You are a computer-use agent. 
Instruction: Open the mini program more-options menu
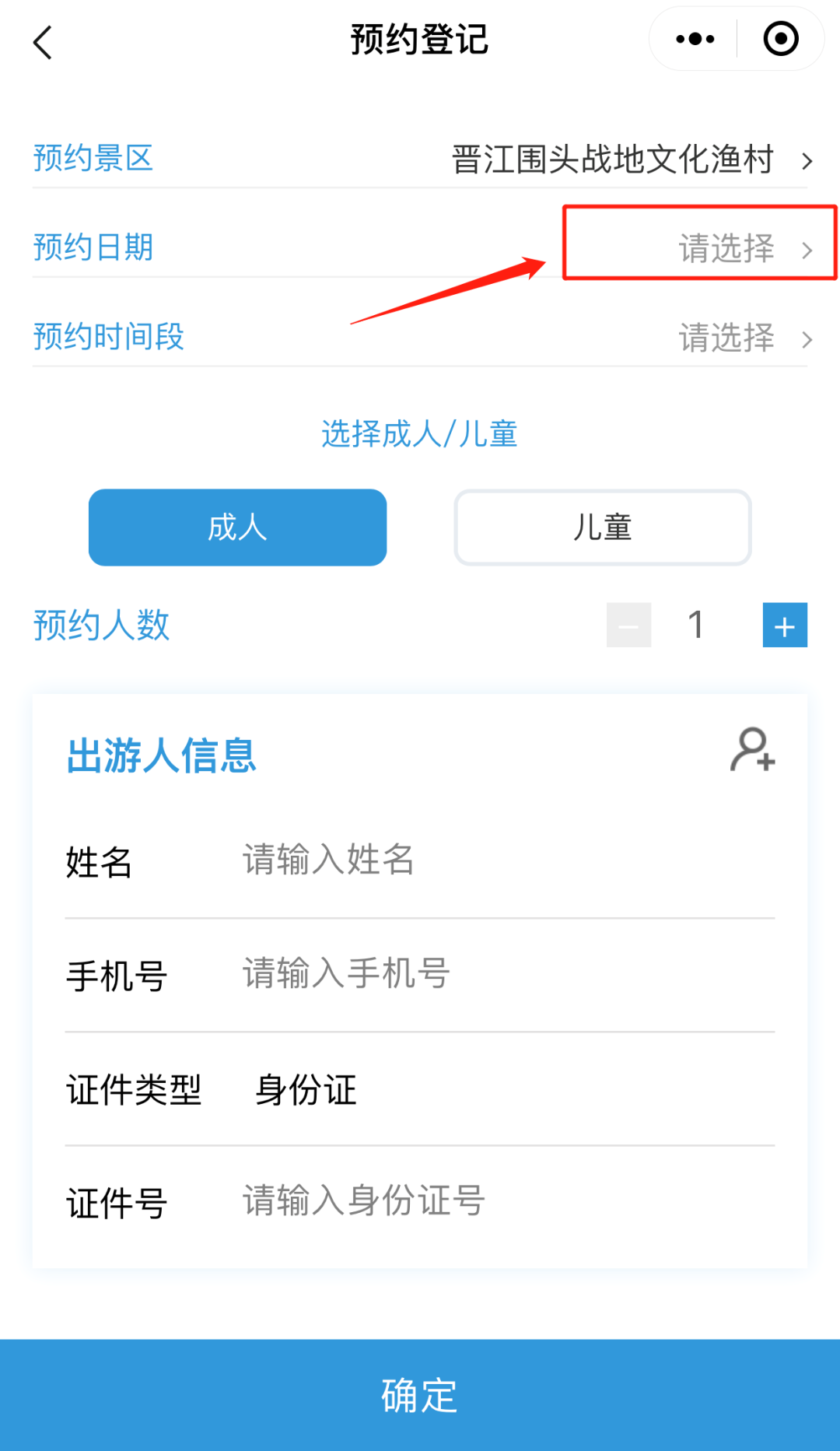click(x=695, y=39)
